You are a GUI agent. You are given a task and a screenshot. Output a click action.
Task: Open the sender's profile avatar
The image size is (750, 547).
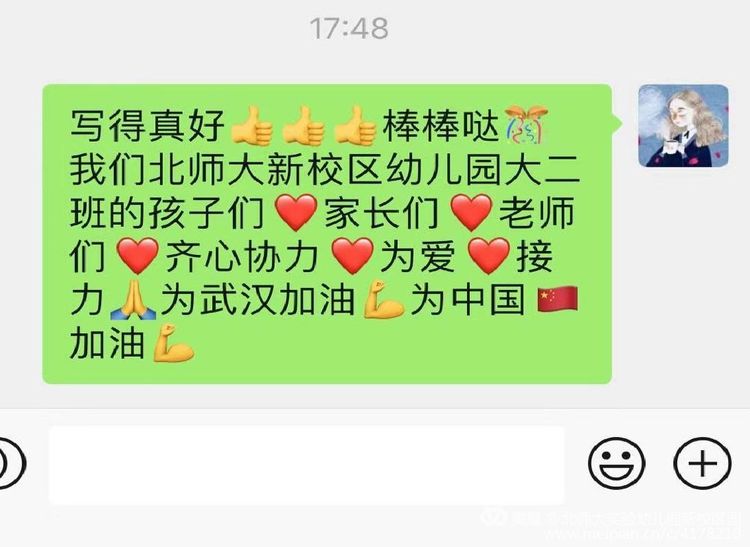pyautogui.click(x=683, y=125)
